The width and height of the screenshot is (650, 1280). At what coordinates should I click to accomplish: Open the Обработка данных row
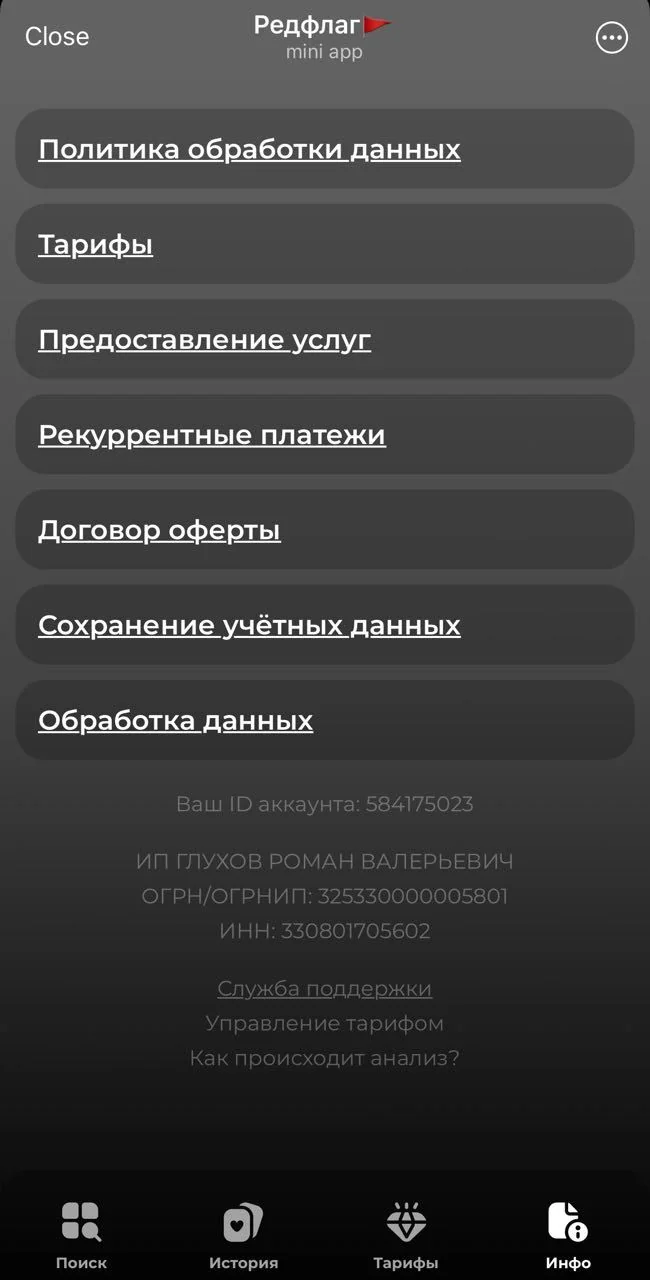pyautogui.click(x=325, y=720)
